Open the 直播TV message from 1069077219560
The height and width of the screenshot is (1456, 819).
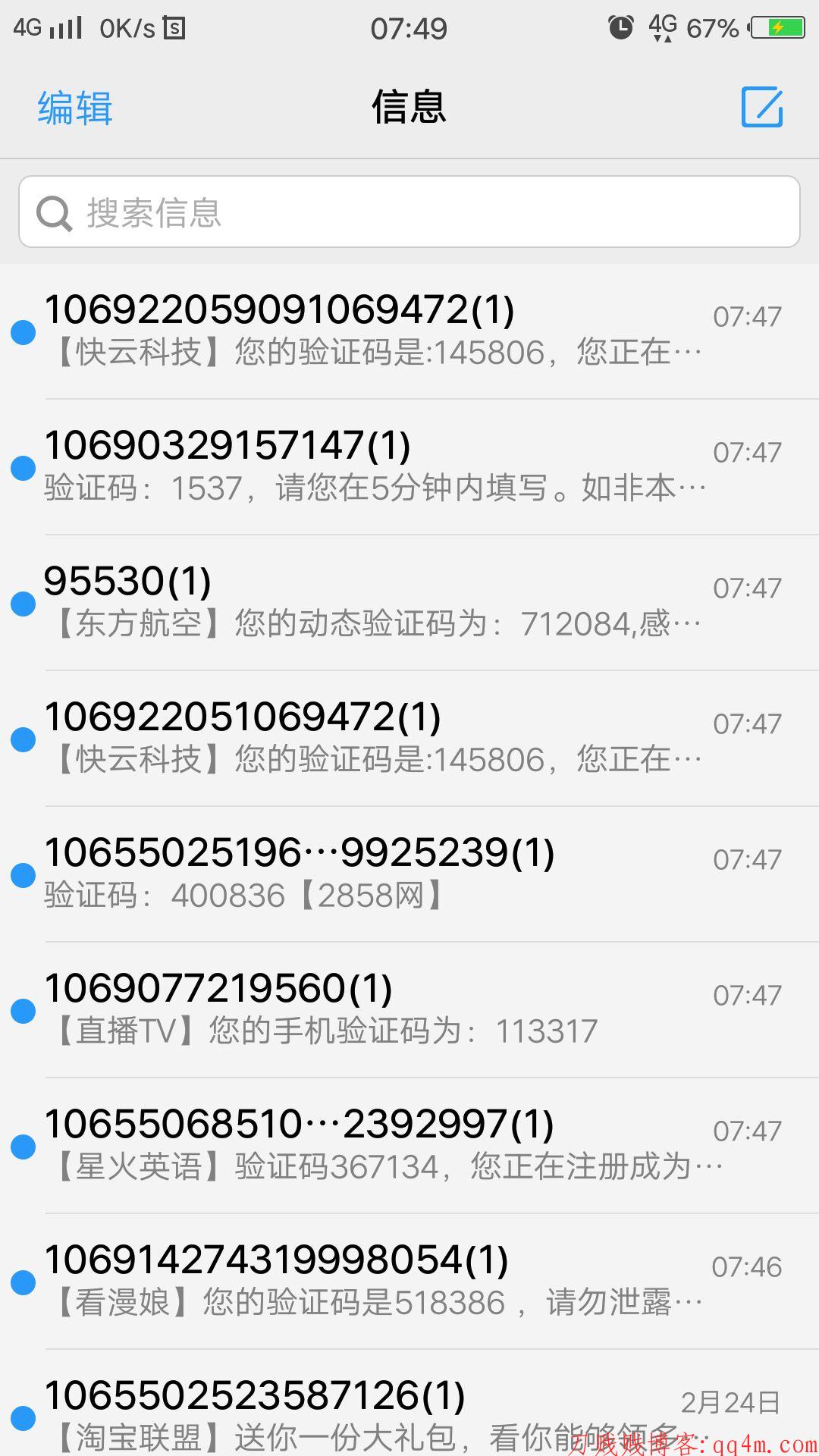coord(409,1010)
